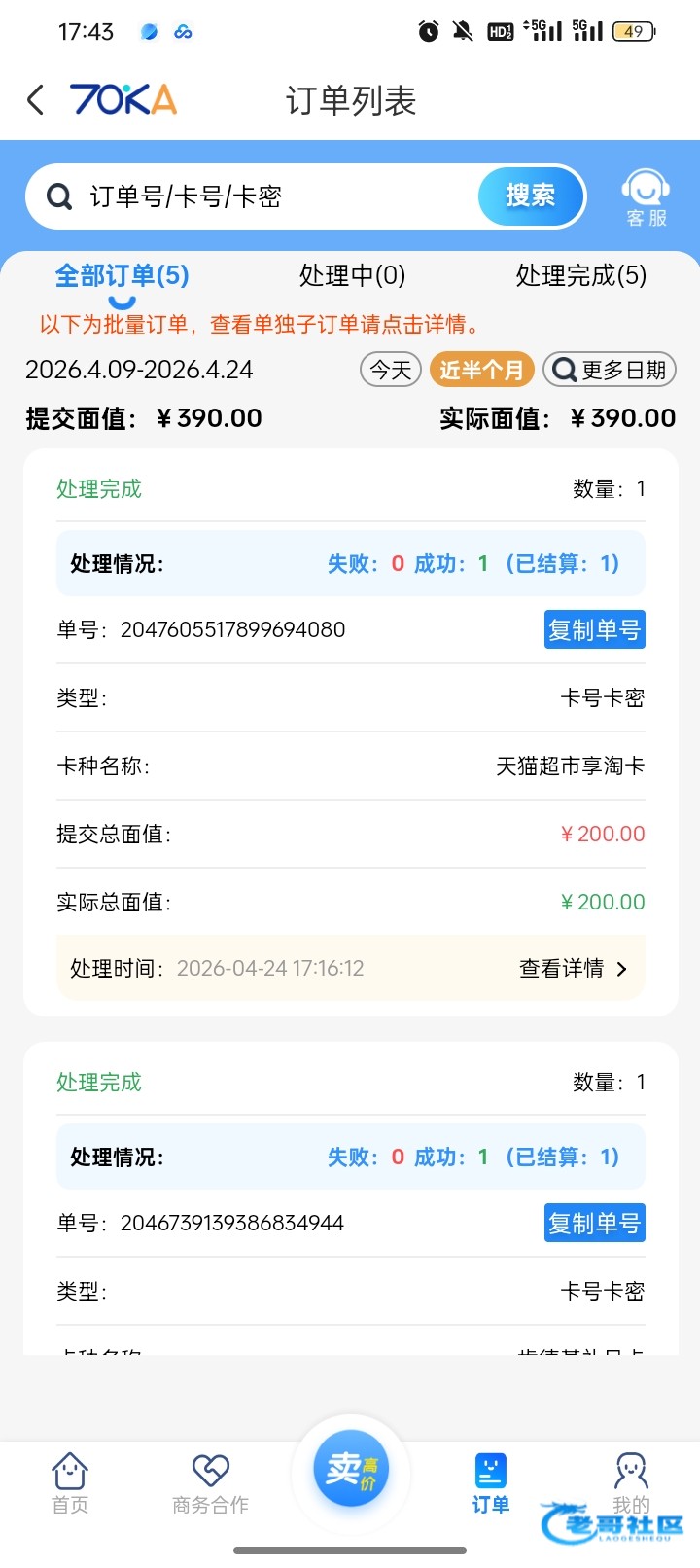700x1568 pixels.
Task: View details of the 天猫超市享淘卡 order
Action: (573, 969)
